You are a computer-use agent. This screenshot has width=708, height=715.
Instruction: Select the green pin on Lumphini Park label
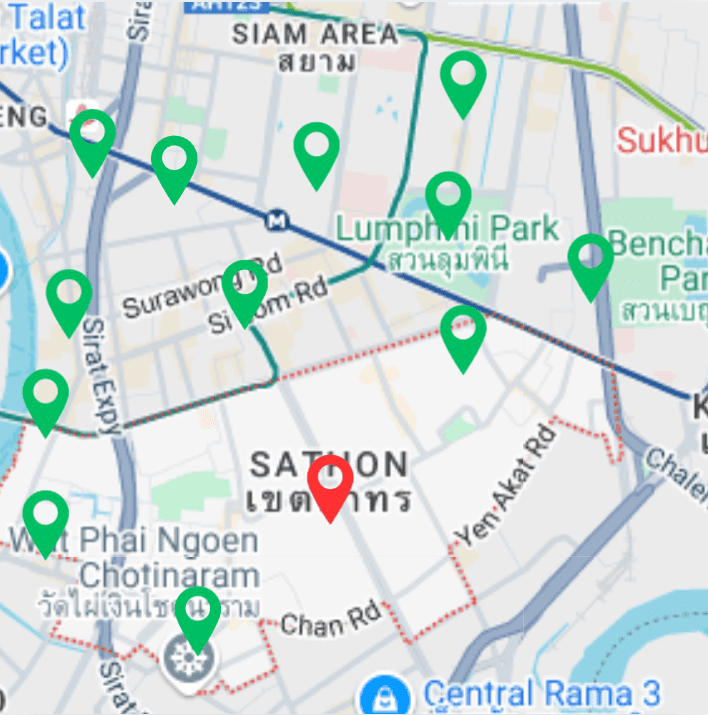coord(448,198)
